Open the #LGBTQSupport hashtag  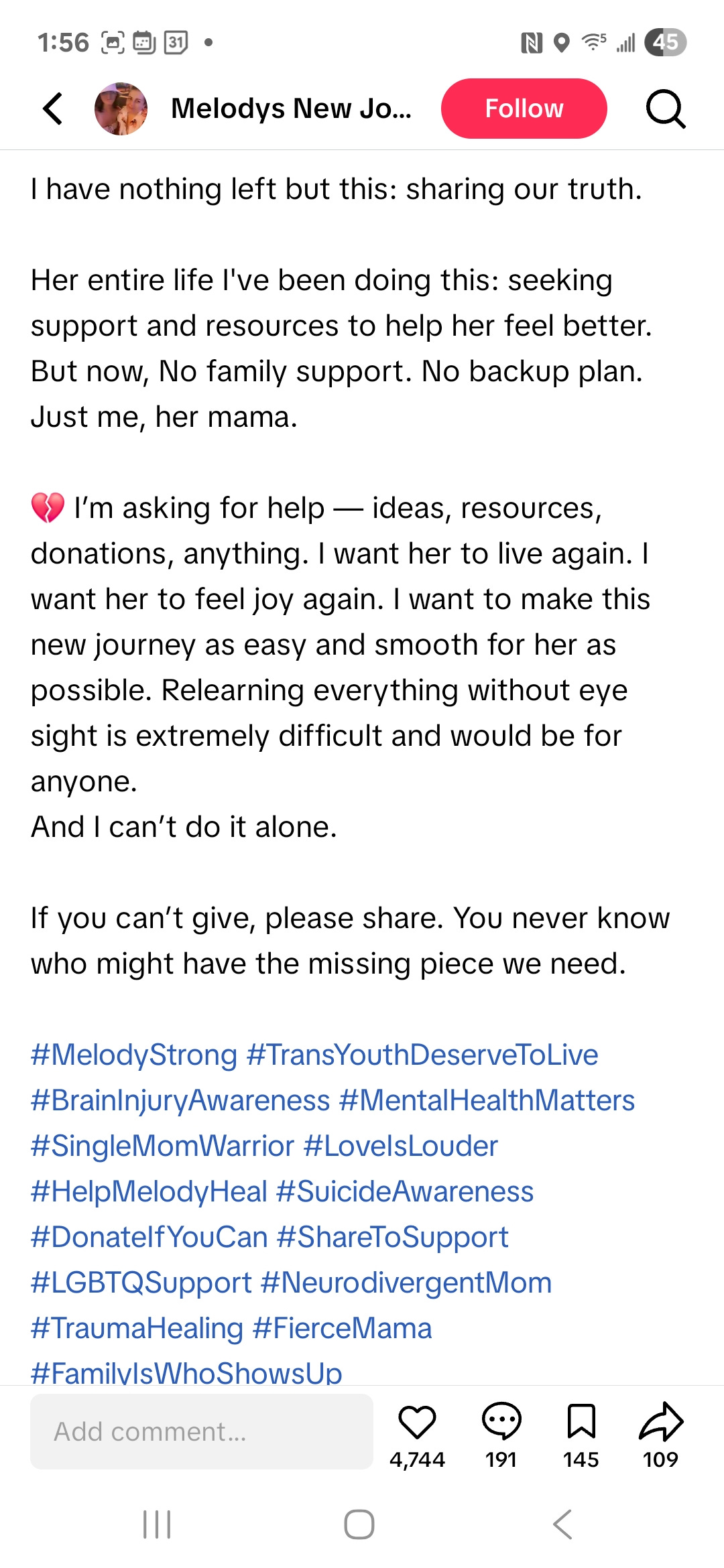click(141, 1283)
